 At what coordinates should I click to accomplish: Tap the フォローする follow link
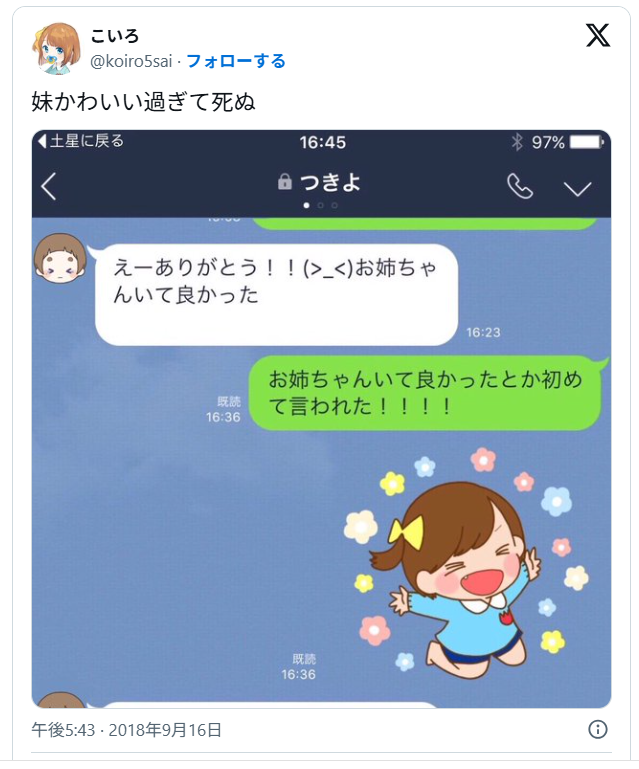pos(236,61)
